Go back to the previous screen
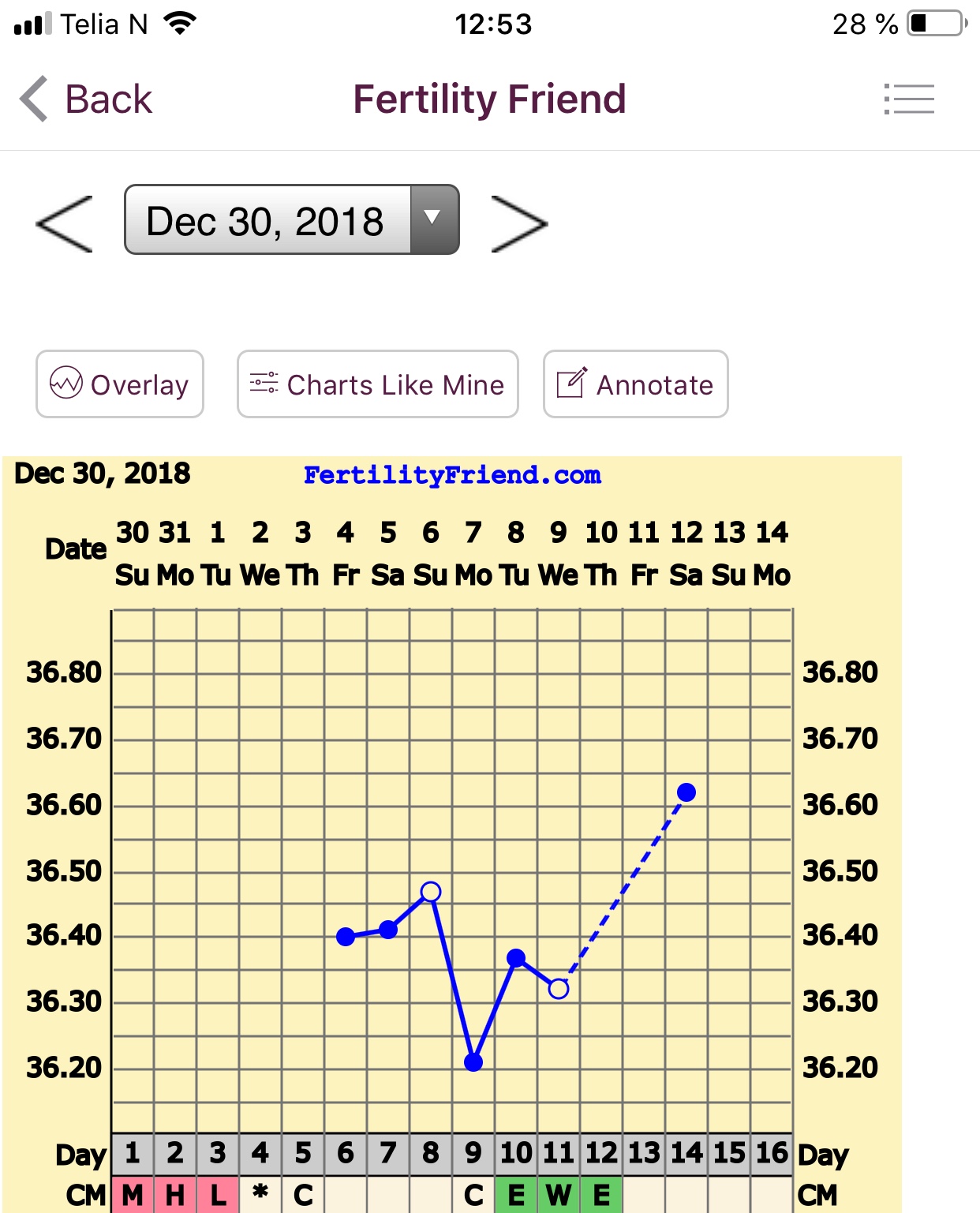Screen dimensions: 980x1213 click(85, 99)
